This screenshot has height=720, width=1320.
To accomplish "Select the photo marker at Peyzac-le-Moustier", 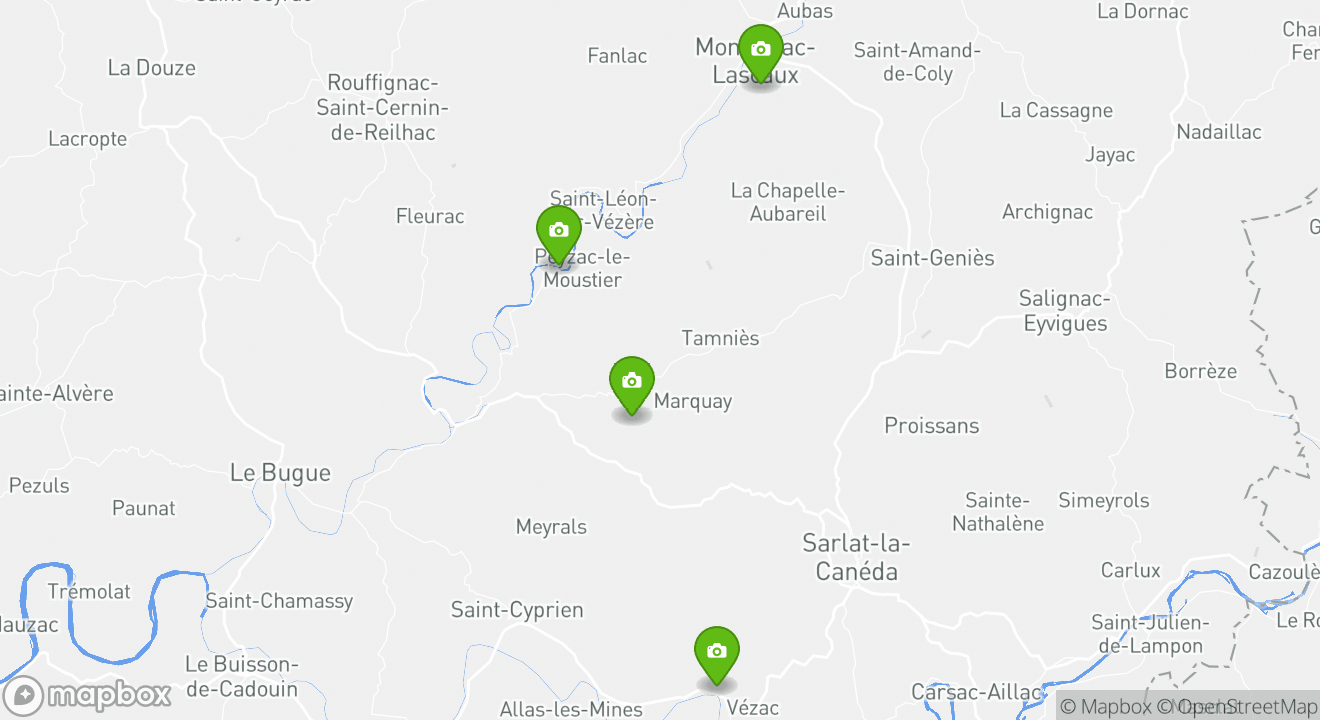I will click(x=559, y=232).
